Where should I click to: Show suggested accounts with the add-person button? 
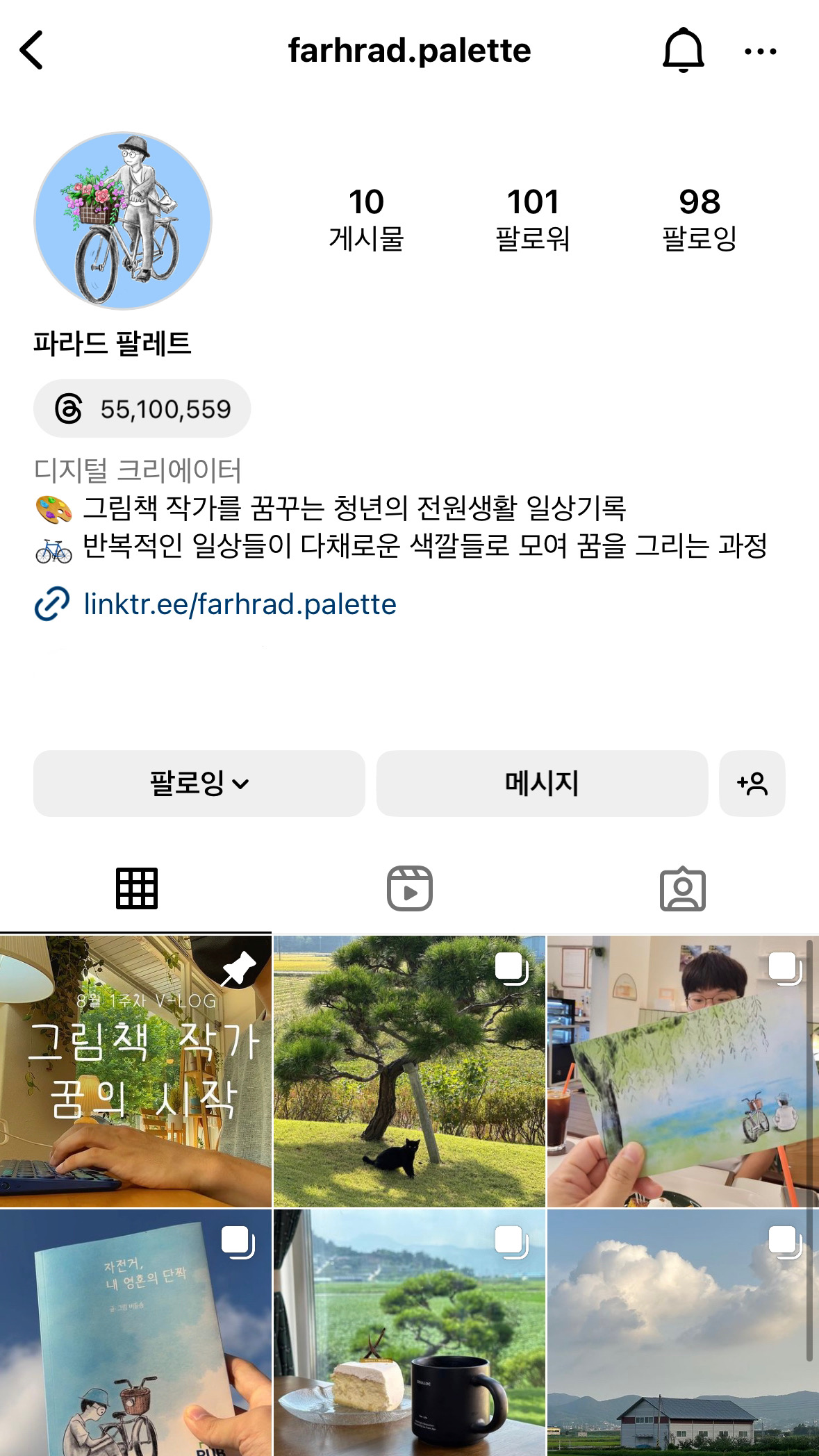[x=752, y=784]
